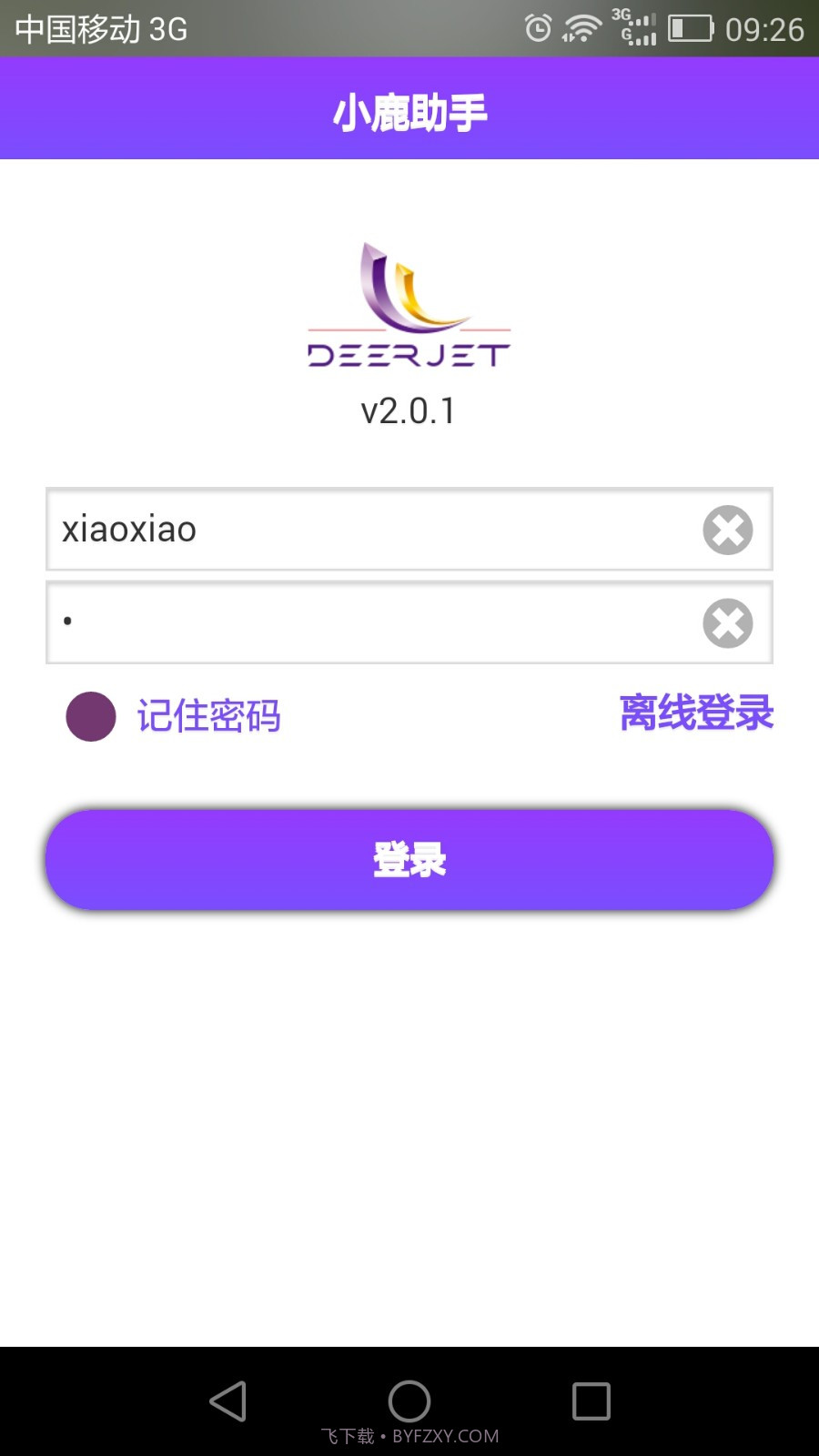Tap the Android home navigation button

click(x=409, y=1401)
